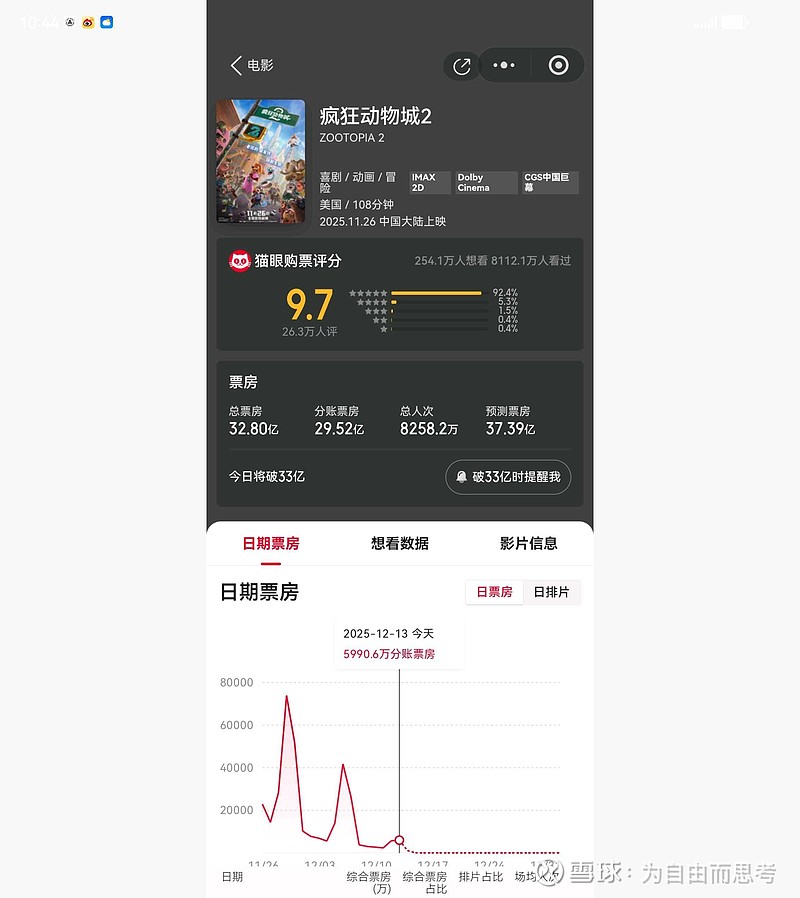The image size is (800, 898).
Task: Select the Dolby Cinema format badge
Action: 485,181
